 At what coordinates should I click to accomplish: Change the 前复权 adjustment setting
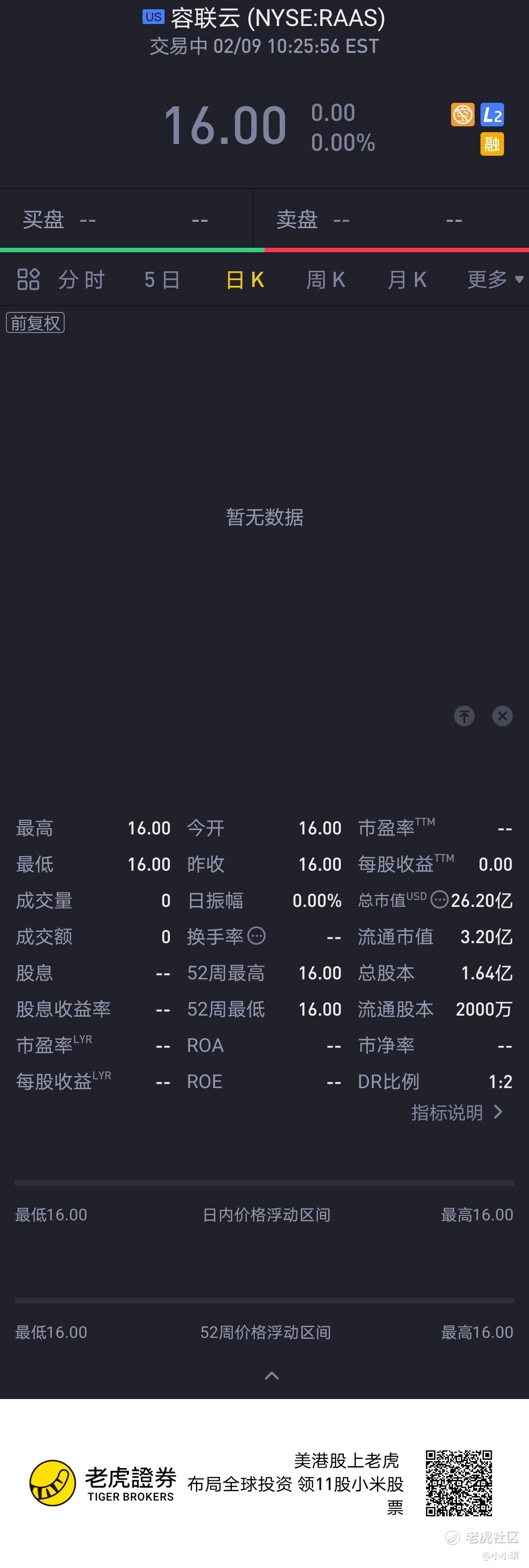tap(35, 323)
